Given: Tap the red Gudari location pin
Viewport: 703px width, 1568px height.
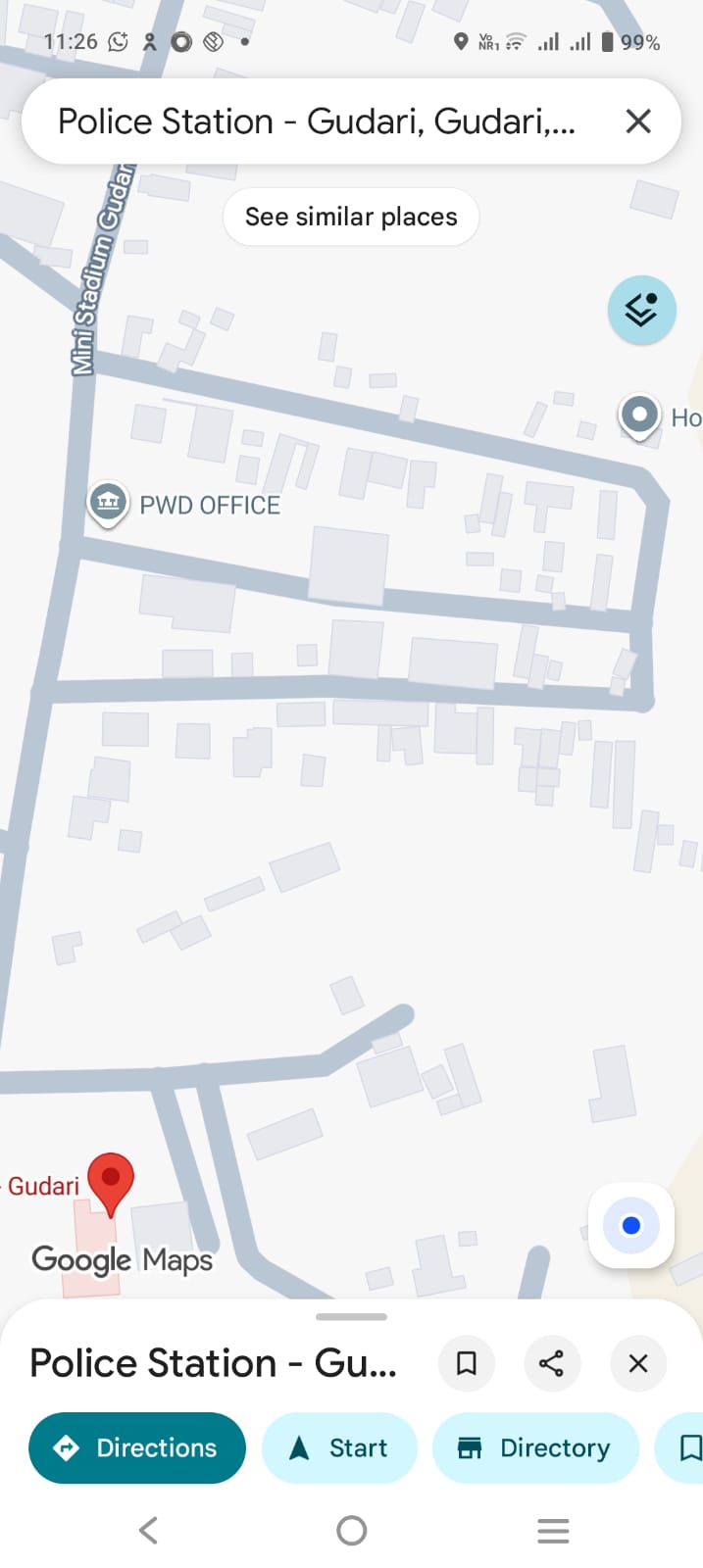Looking at the screenshot, I should pyautogui.click(x=111, y=1180).
